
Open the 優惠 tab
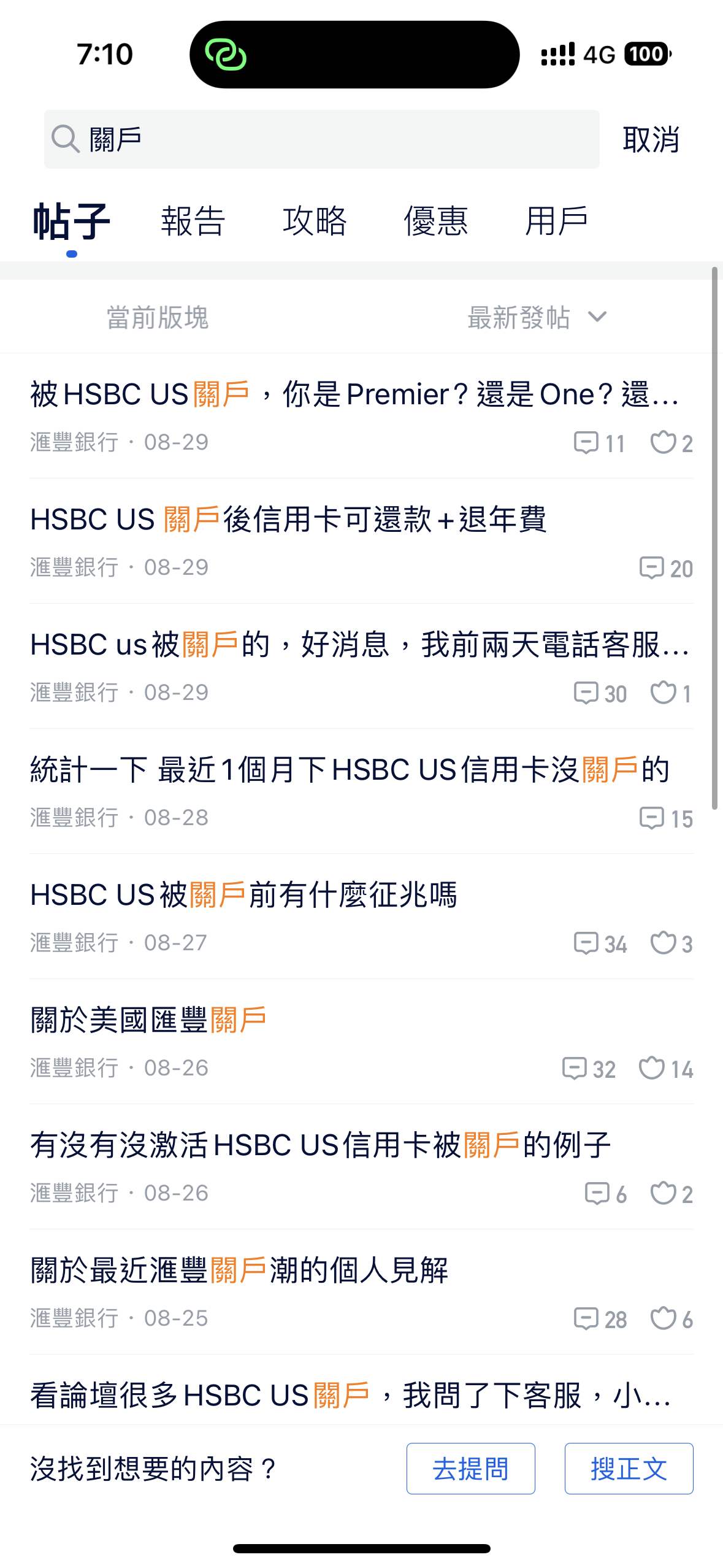click(435, 221)
